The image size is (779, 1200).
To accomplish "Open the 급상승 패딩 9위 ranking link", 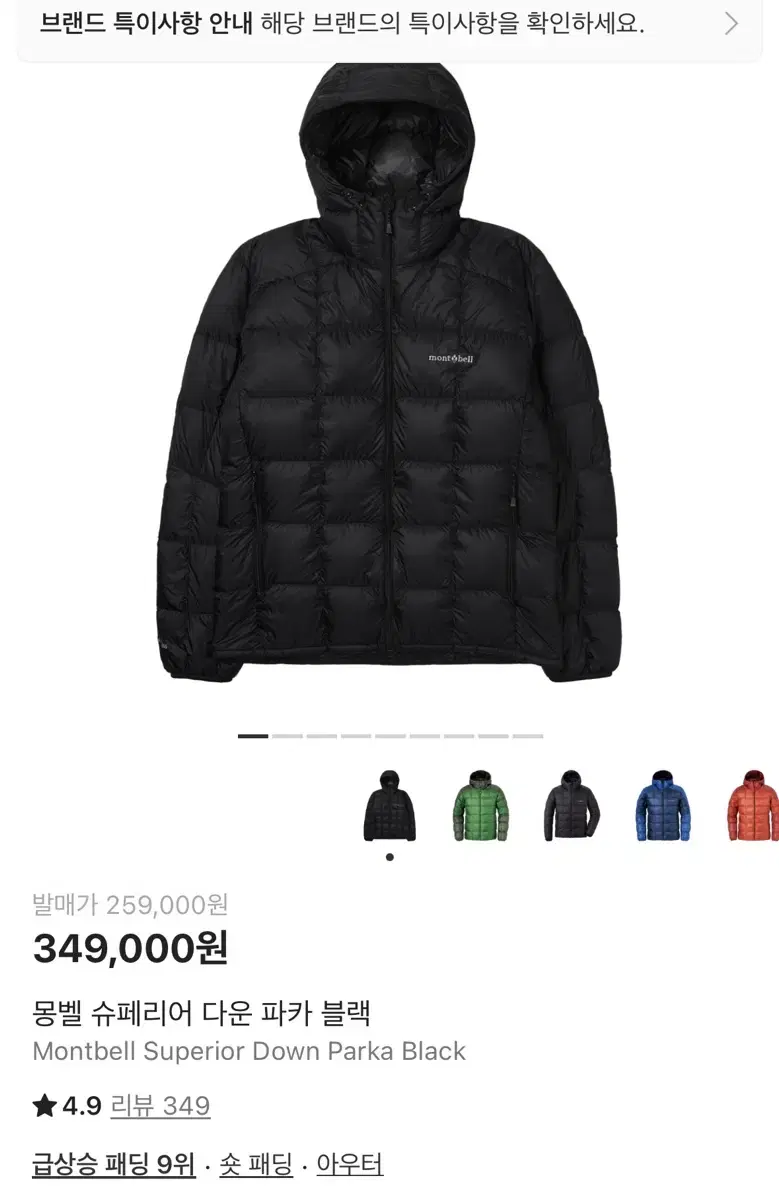I will pos(113,1164).
